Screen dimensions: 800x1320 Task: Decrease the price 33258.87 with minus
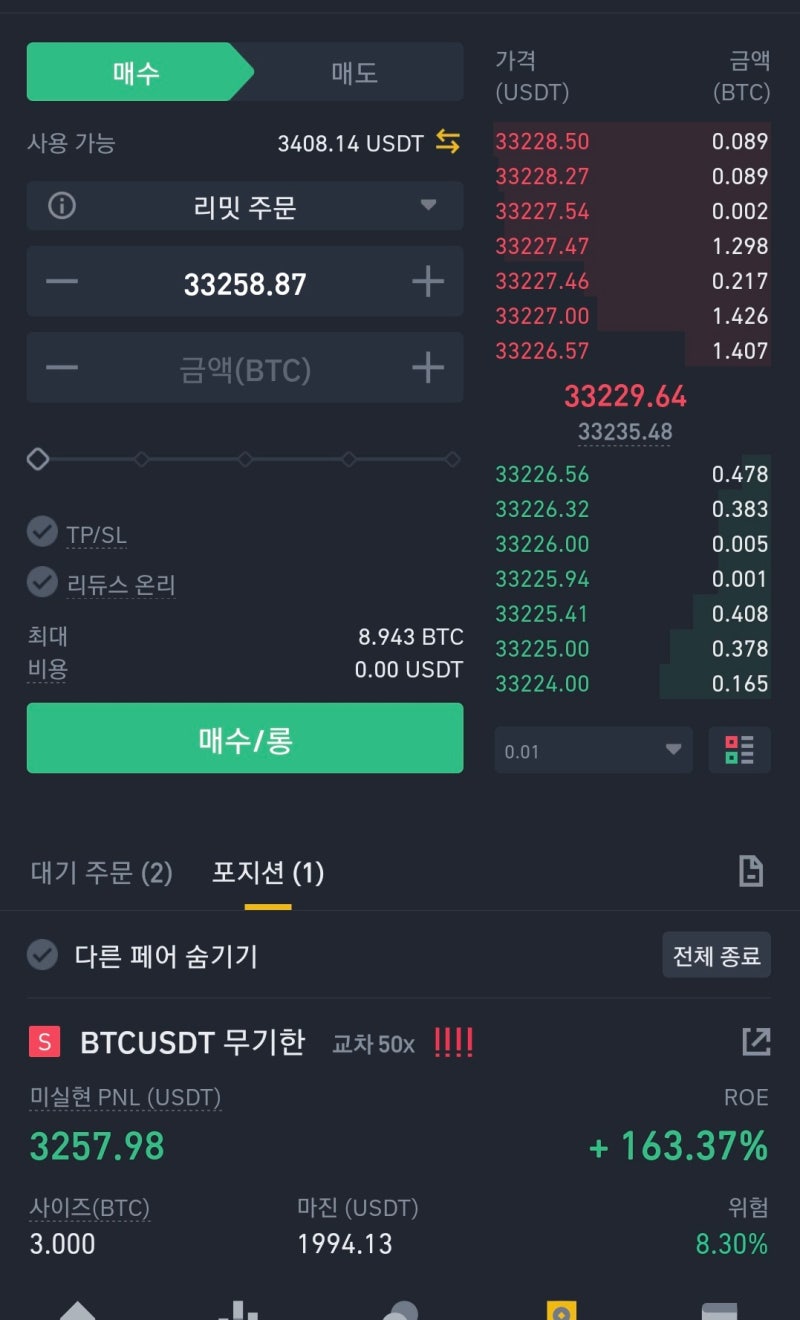tap(62, 283)
